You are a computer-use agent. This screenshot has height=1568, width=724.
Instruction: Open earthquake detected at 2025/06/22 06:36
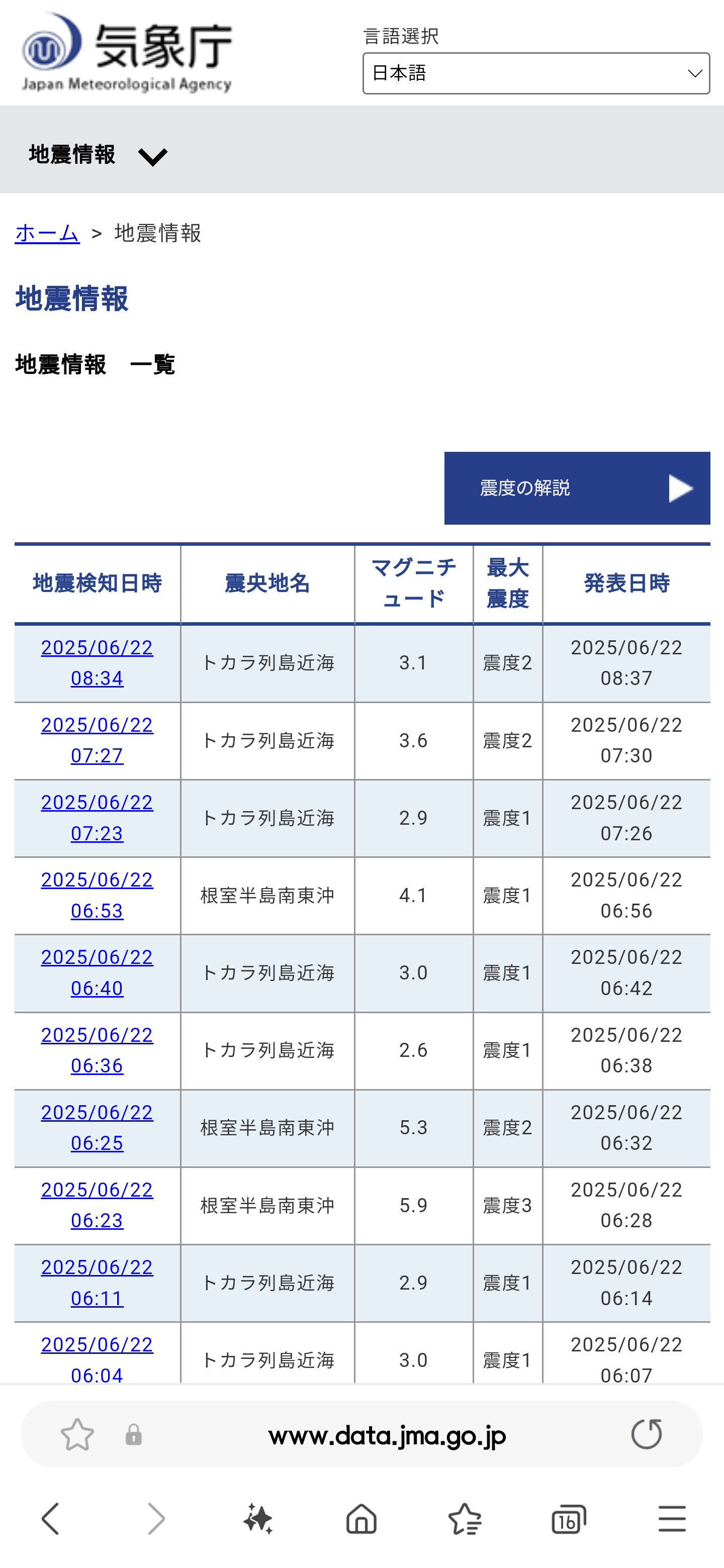point(97,1050)
